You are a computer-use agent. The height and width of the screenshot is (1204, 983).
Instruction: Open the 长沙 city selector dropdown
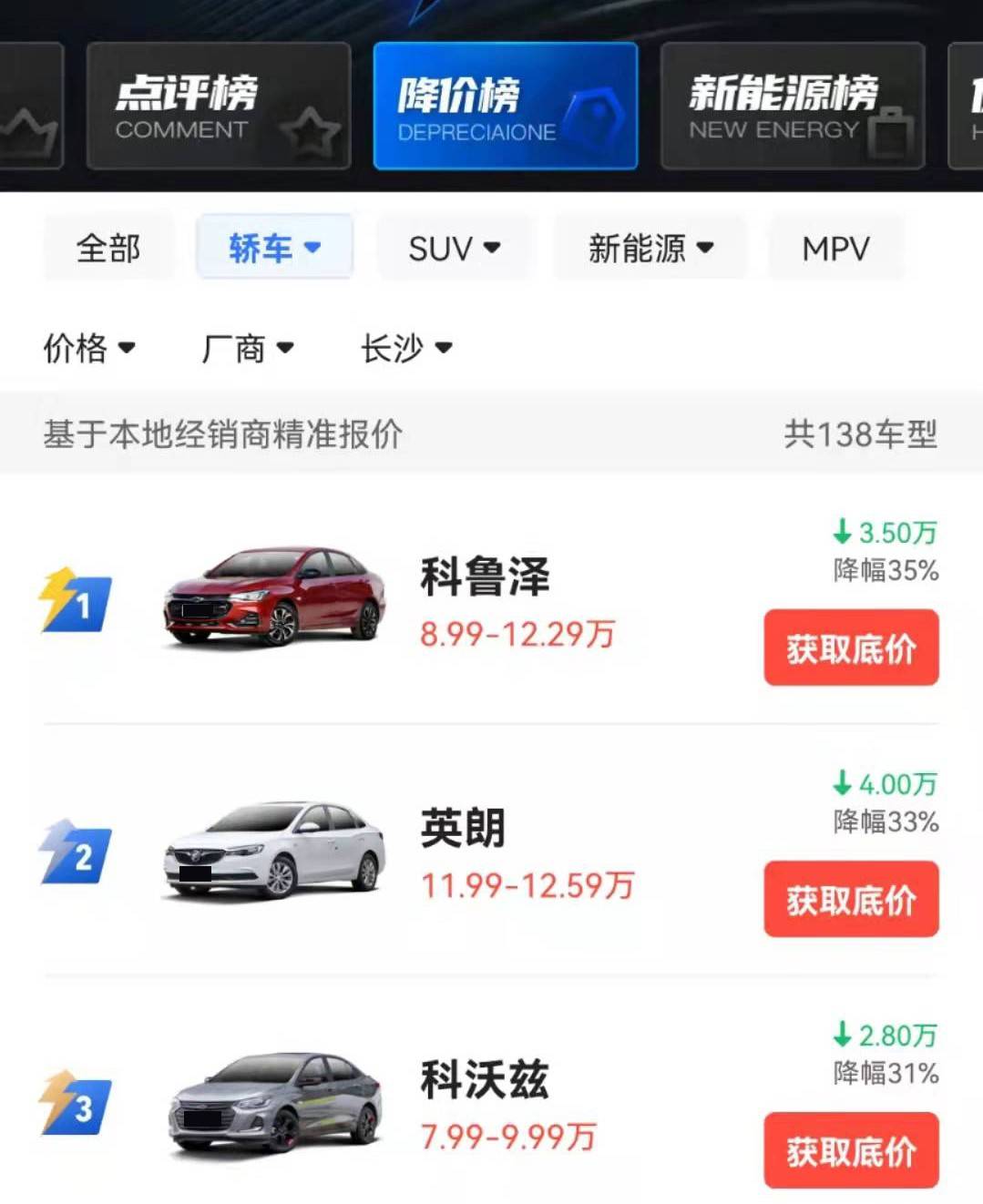point(407,347)
